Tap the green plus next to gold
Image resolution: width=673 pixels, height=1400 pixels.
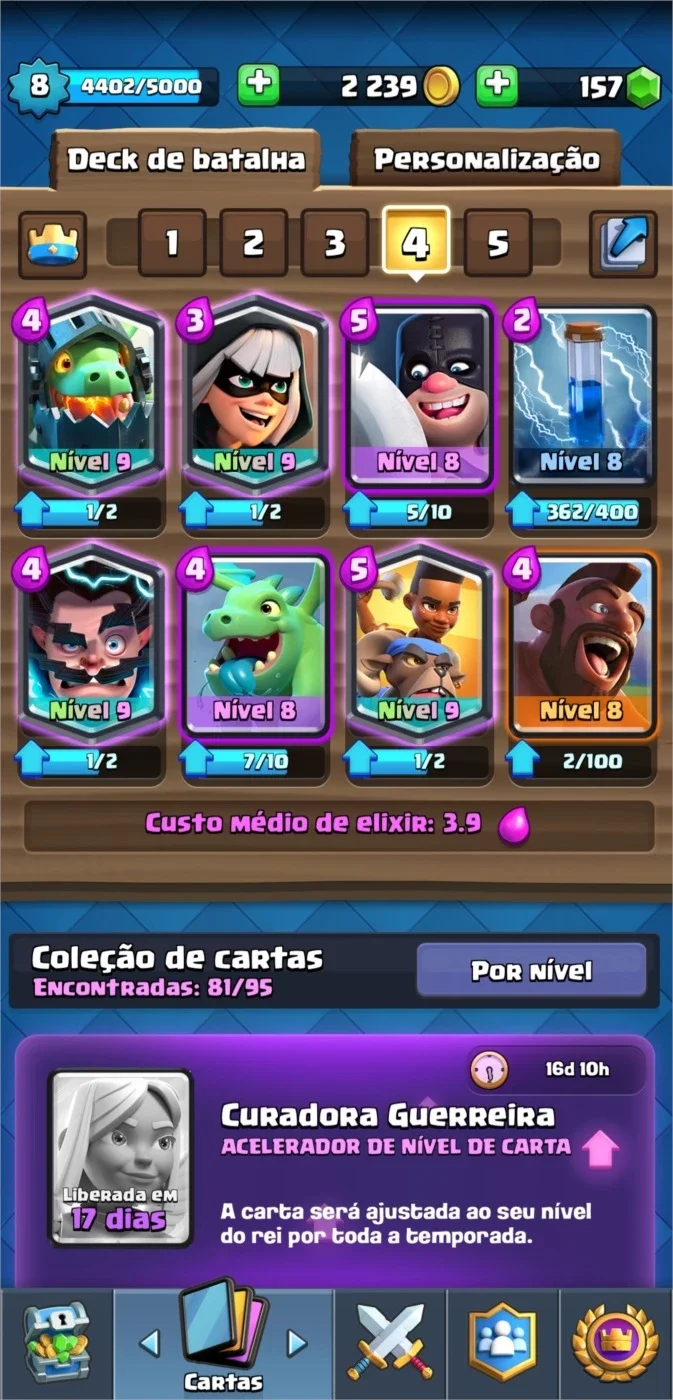[x=259, y=86]
